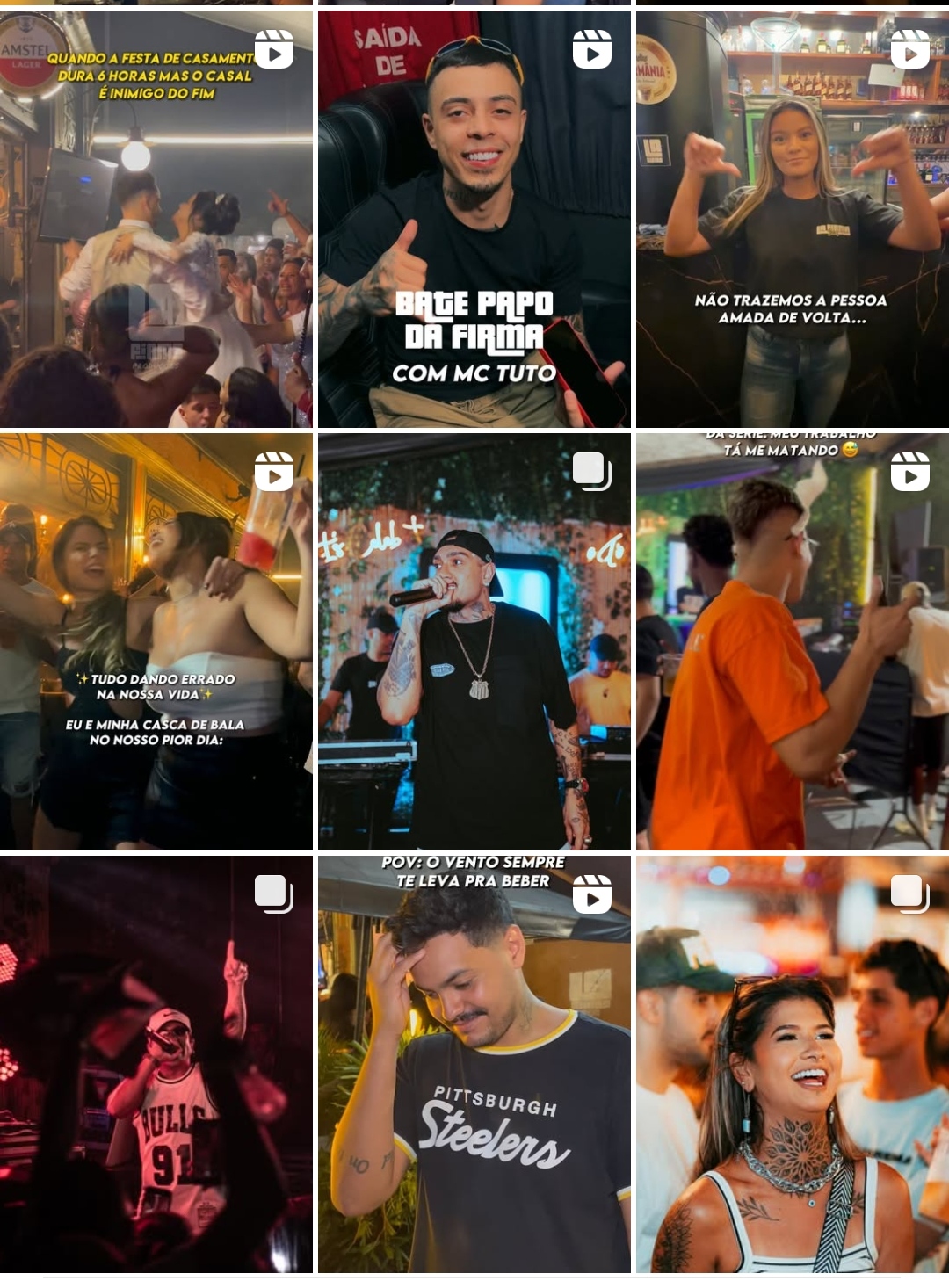Open 'Tá me matando' orange shirt reel
949x1288 pixels.
tap(792, 641)
